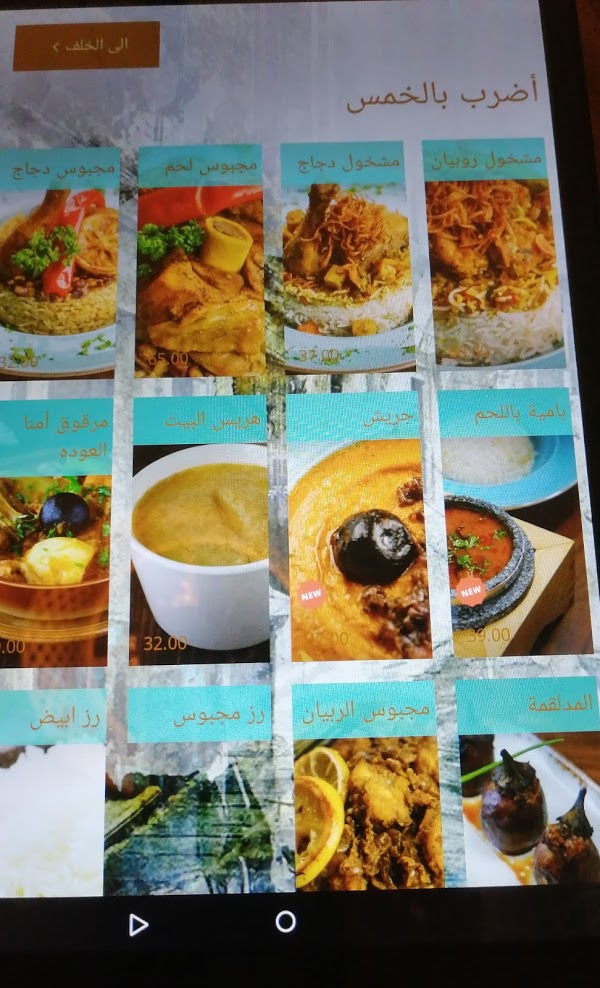Open the مجبوس الربيان item
Viewport: 600px width, 988px height.
click(x=365, y=788)
